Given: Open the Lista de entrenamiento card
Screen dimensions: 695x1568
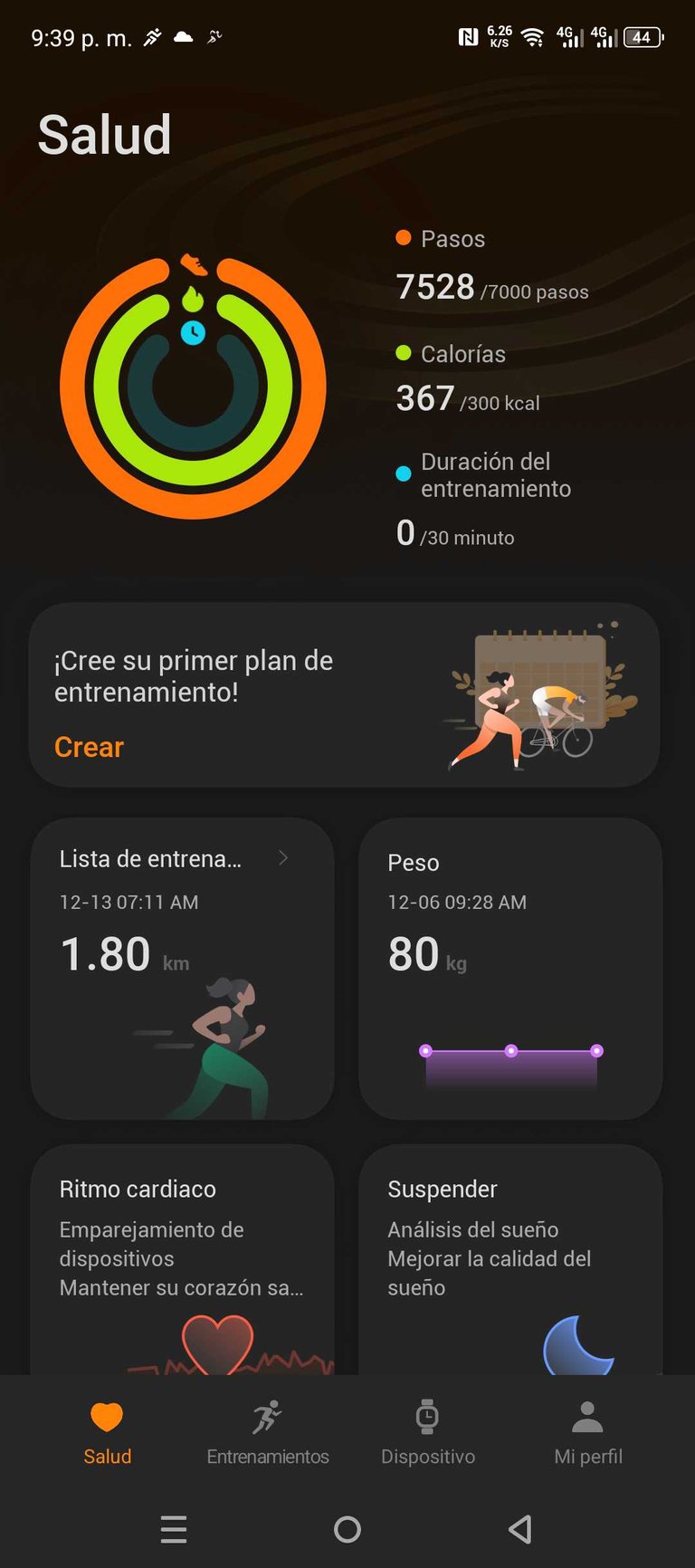Looking at the screenshot, I should pos(183,969).
